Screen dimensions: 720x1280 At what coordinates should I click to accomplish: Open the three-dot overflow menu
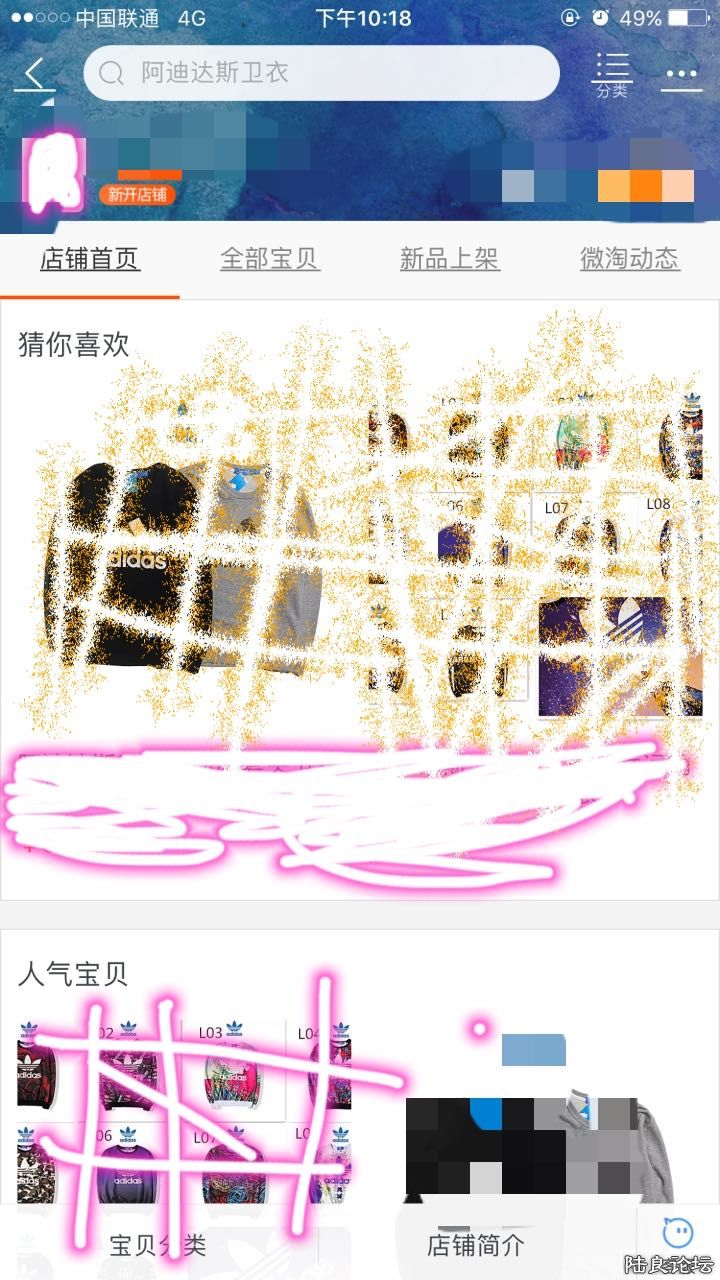681,74
